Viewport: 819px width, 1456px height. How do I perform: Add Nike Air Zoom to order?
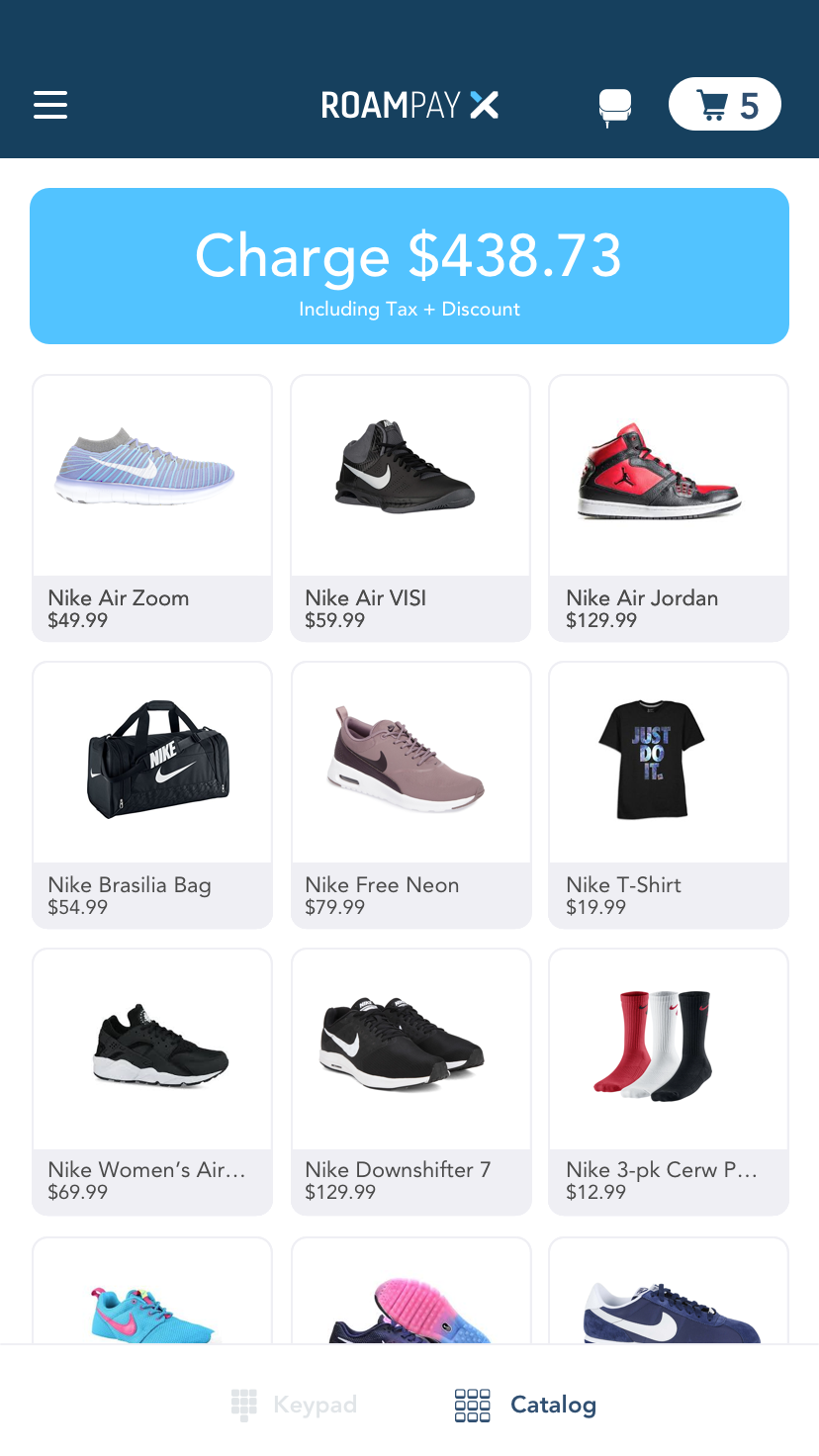pos(152,508)
